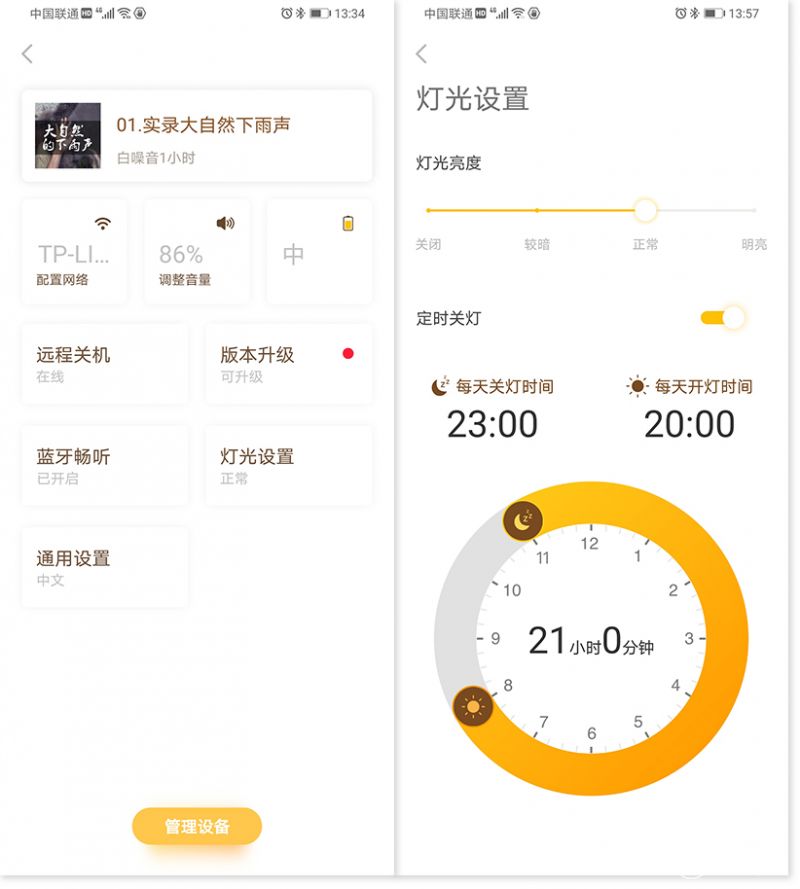Open 通用设置 card
Viewport: 800px width, 889px height.
(105, 568)
